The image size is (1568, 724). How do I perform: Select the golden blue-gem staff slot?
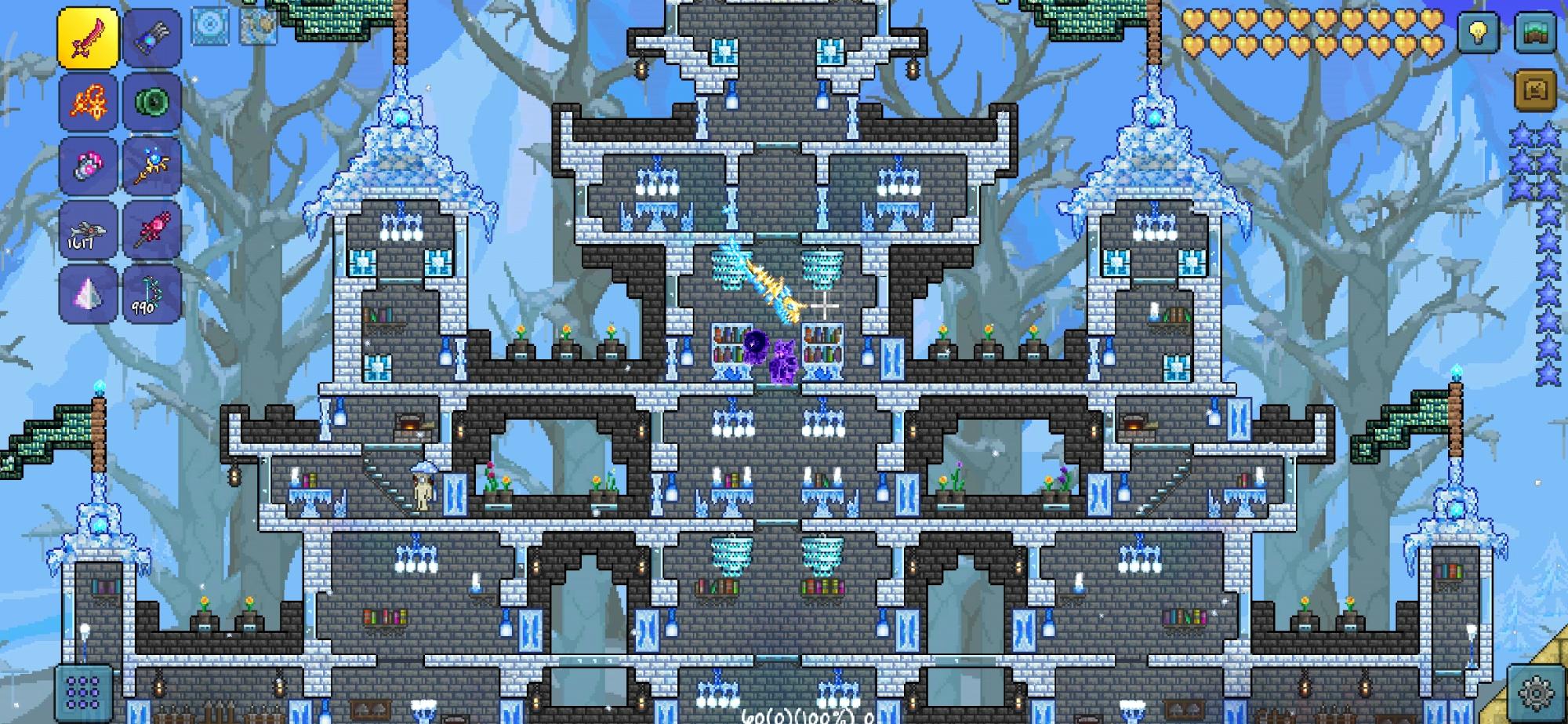coord(152,166)
